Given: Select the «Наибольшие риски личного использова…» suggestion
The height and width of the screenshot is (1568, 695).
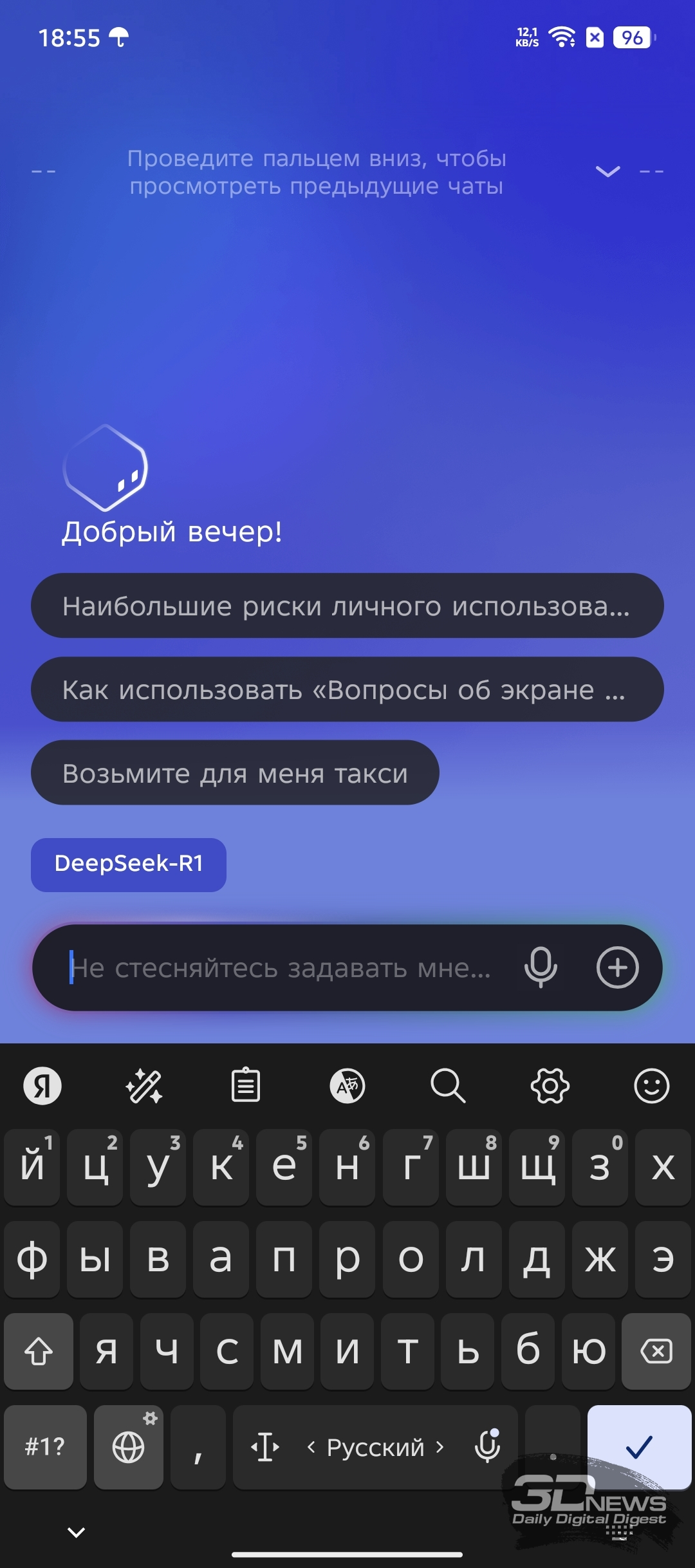Looking at the screenshot, I should (x=347, y=606).
